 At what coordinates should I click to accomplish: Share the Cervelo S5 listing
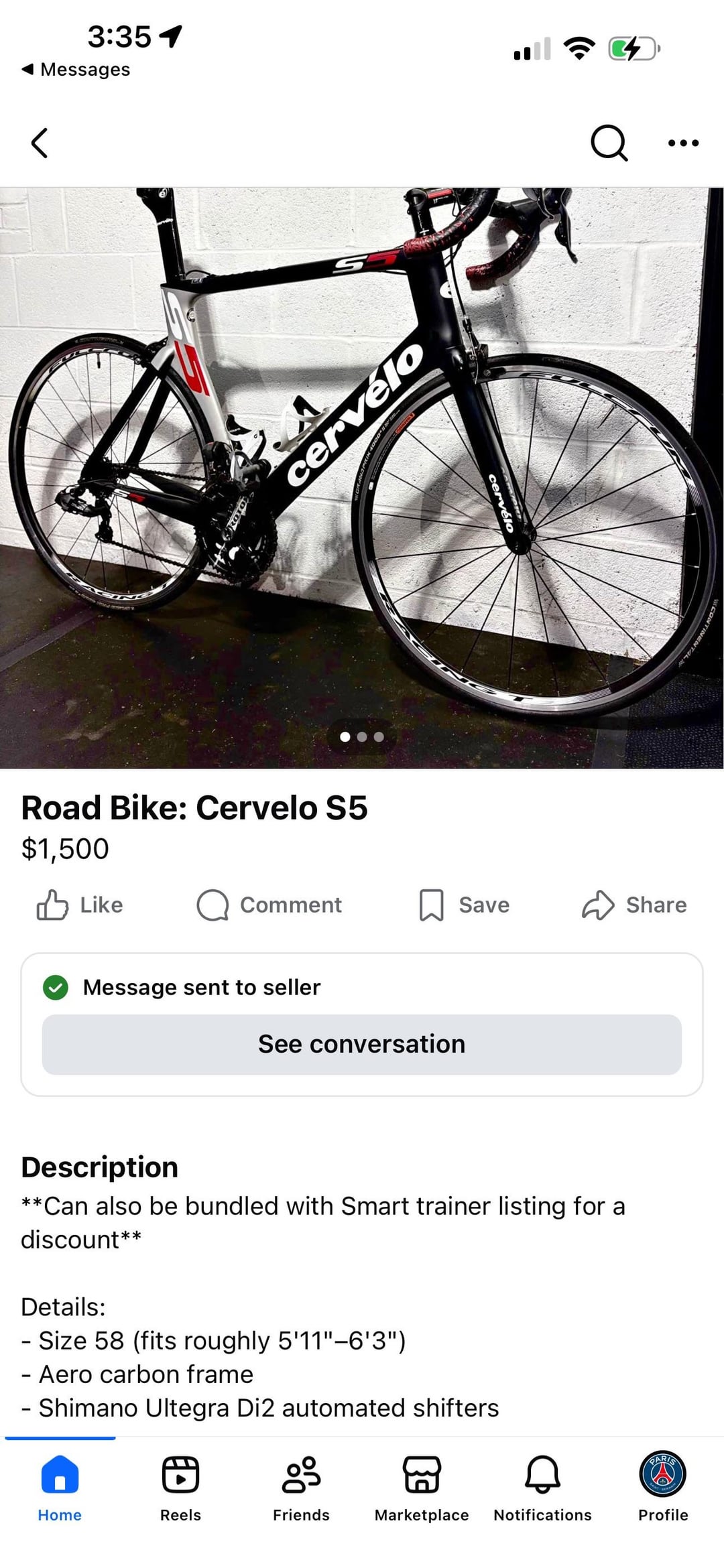[634, 905]
